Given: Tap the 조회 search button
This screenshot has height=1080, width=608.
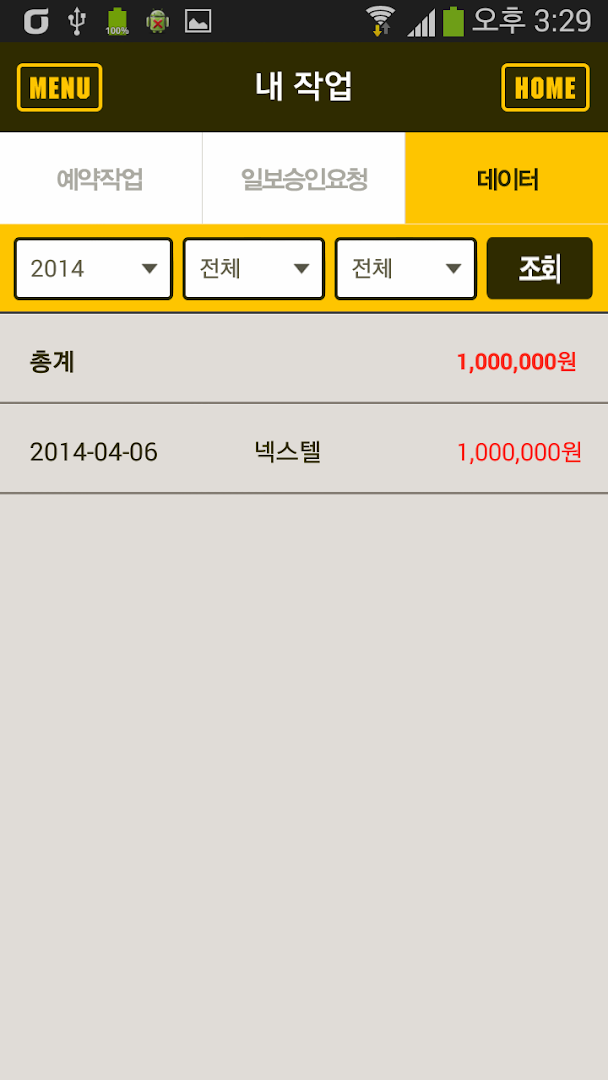Looking at the screenshot, I should point(539,268).
